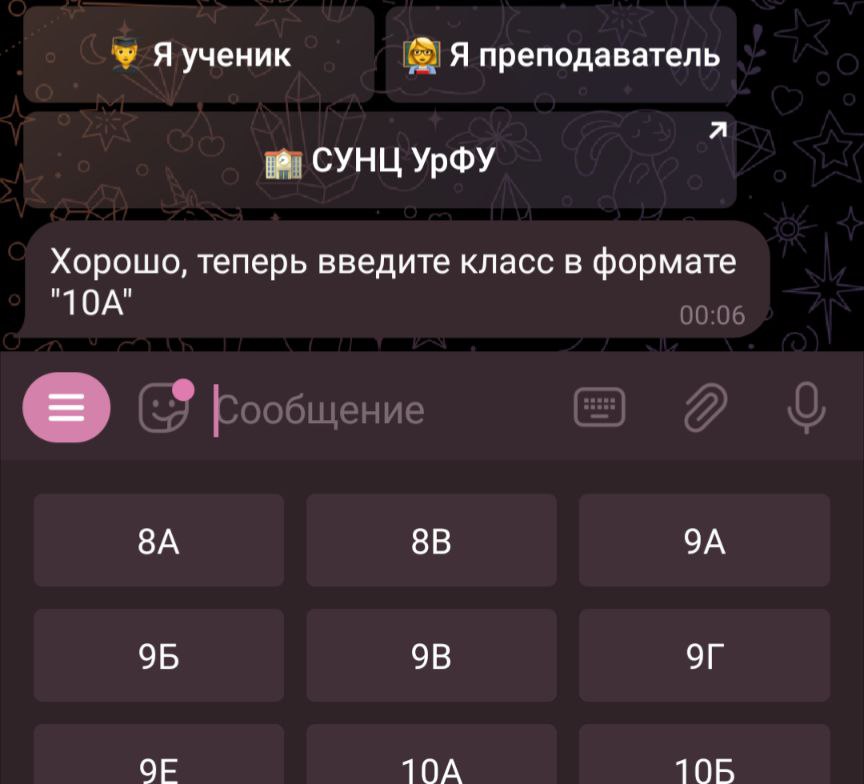The height and width of the screenshot is (784, 864).
Task: Attach a file with the paperclip
Action: 705,407
